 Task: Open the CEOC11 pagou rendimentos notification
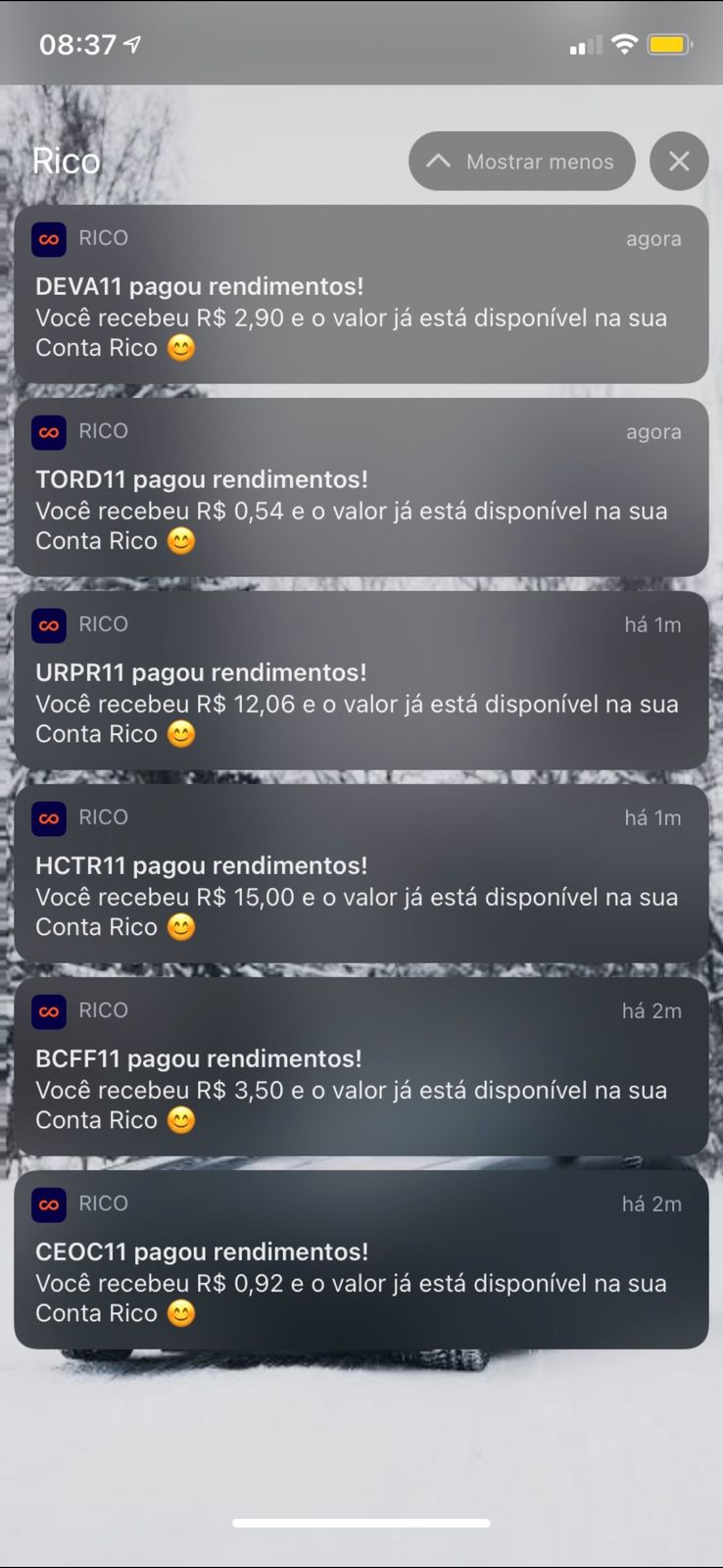361,1259
